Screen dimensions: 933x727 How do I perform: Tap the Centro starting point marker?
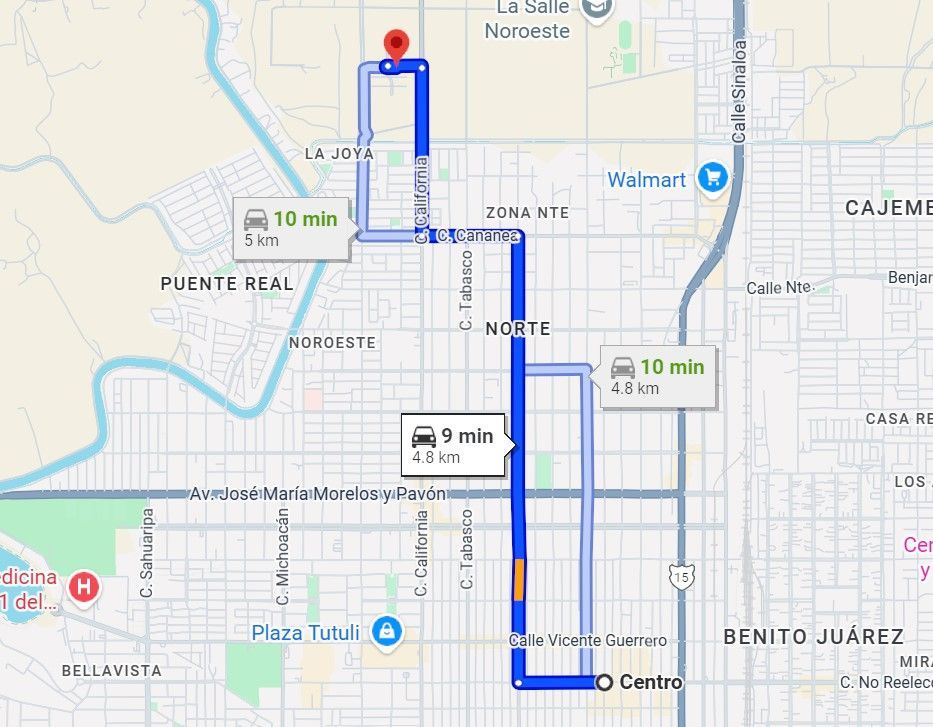(604, 682)
